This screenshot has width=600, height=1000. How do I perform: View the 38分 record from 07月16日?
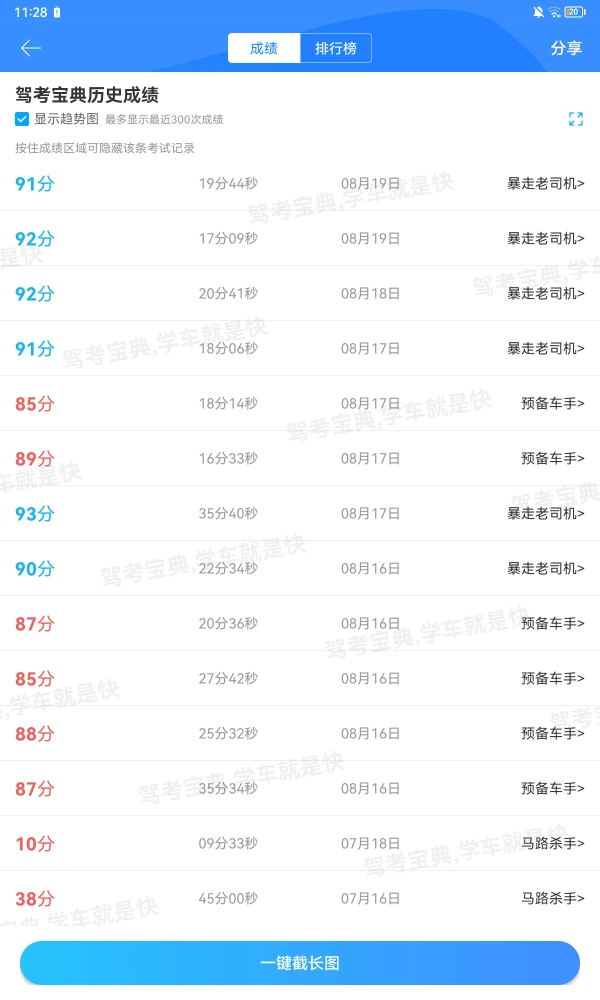pos(300,898)
